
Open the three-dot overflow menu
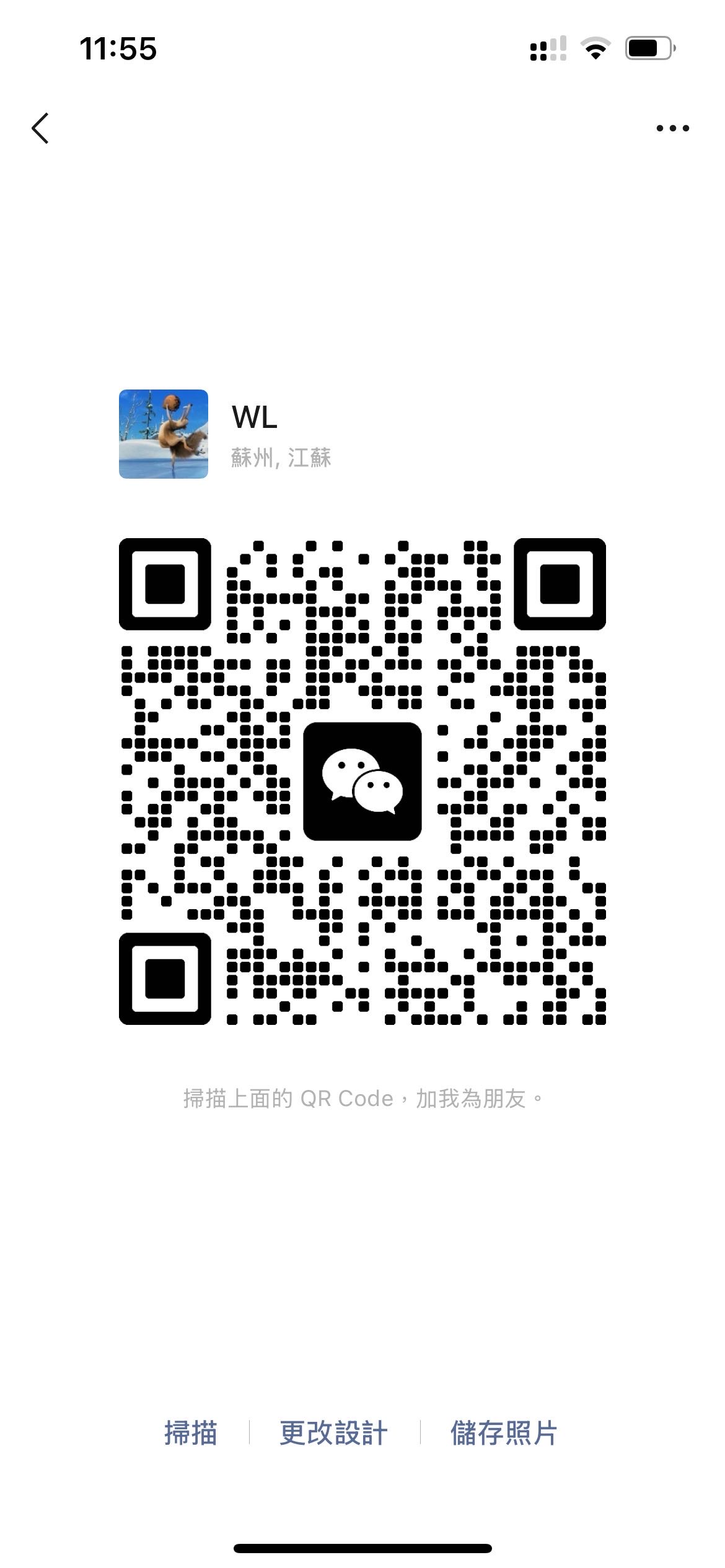672,129
